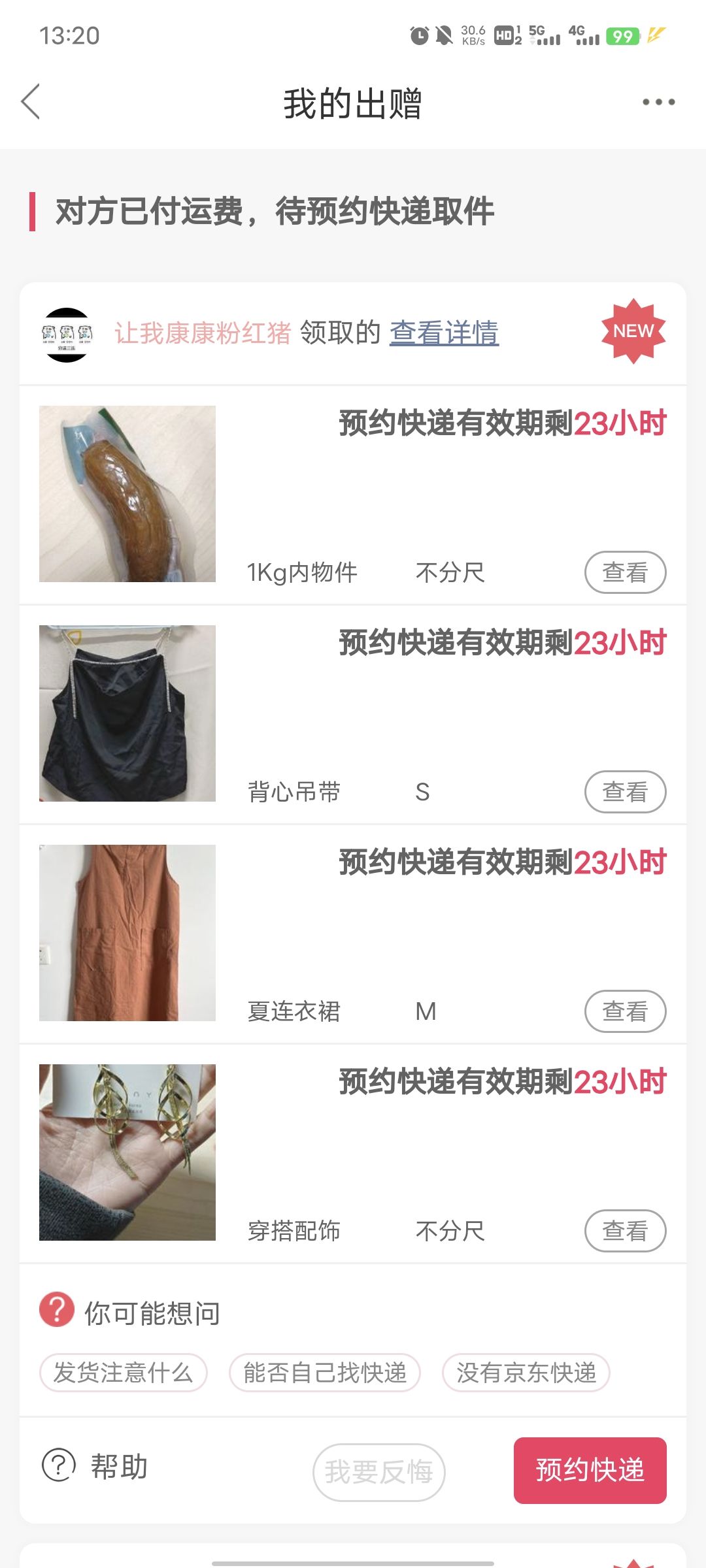Tap 查看 for the 穿搭配饰 item
706x1568 pixels.
pos(625,1231)
